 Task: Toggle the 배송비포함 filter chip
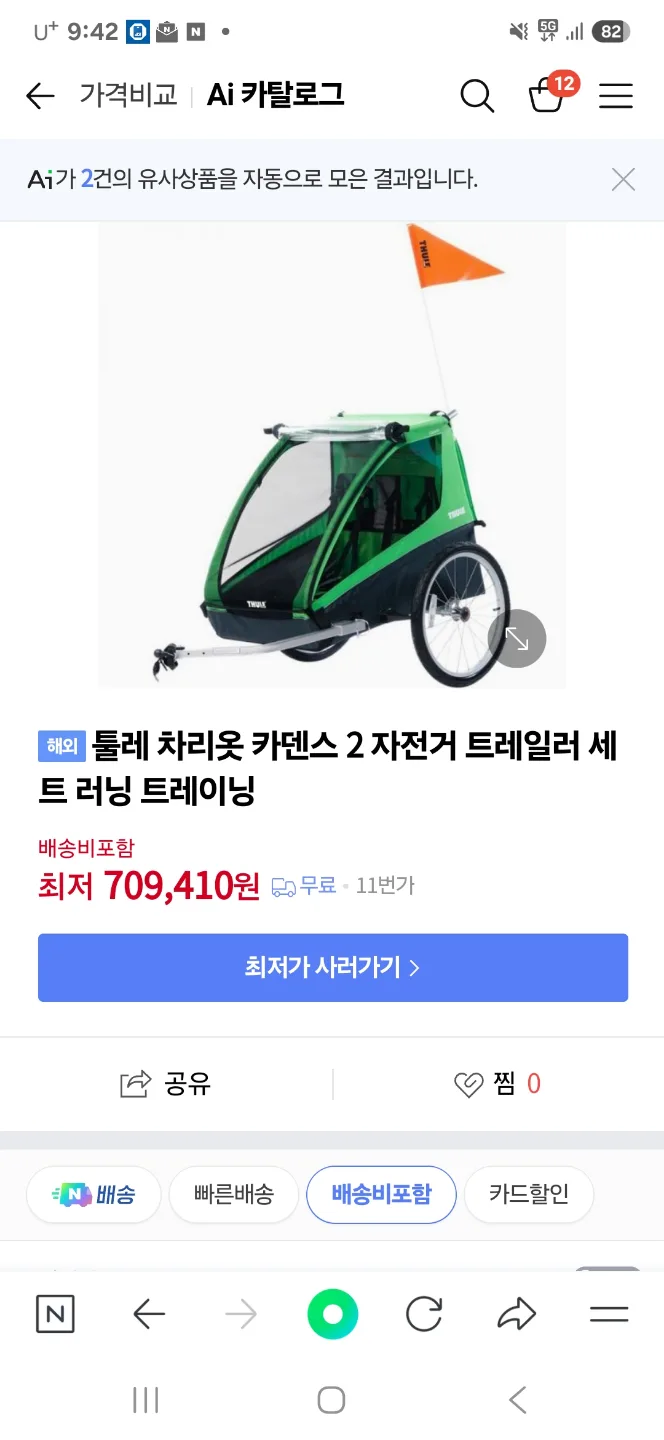pyautogui.click(x=381, y=1195)
